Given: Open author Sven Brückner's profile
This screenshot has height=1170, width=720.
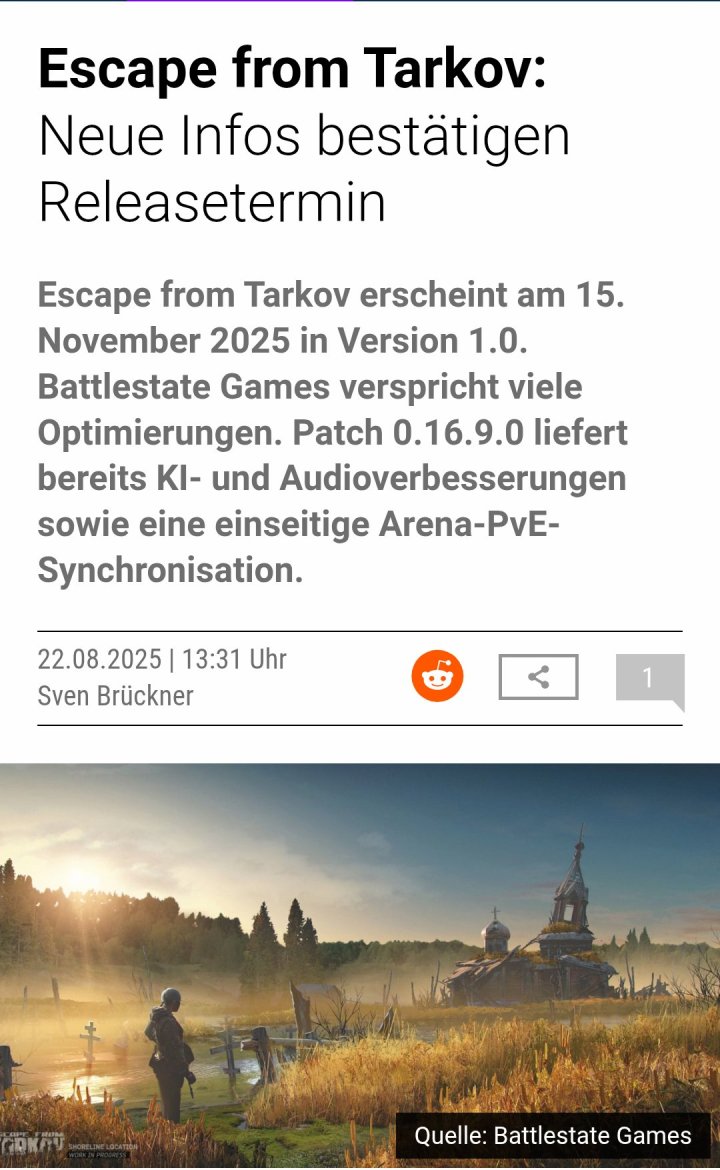Looking at the screenshot, I should [x=115, y=696].
